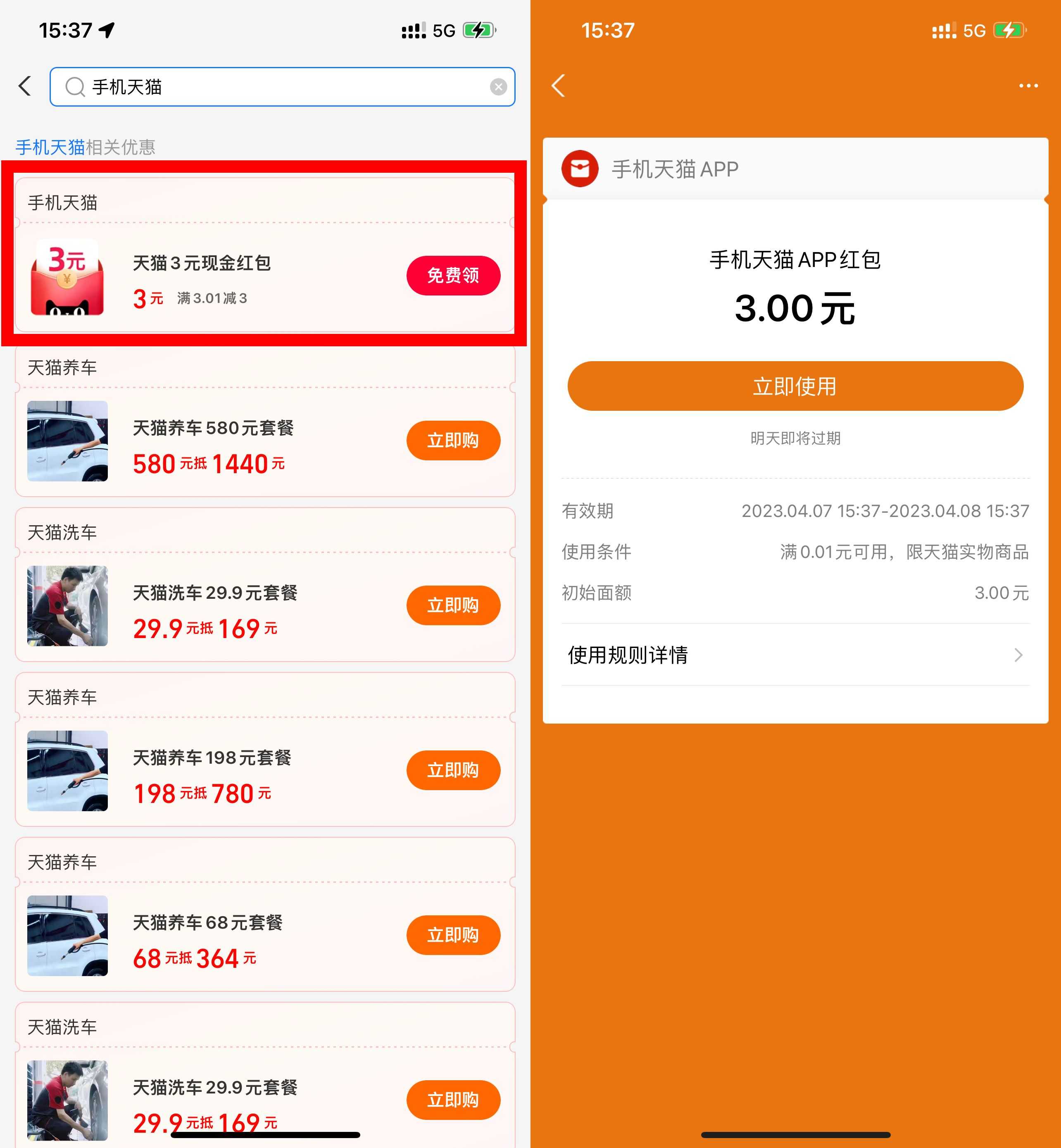
Task: Clear the search text with the x icon
Action: point(497,87)
